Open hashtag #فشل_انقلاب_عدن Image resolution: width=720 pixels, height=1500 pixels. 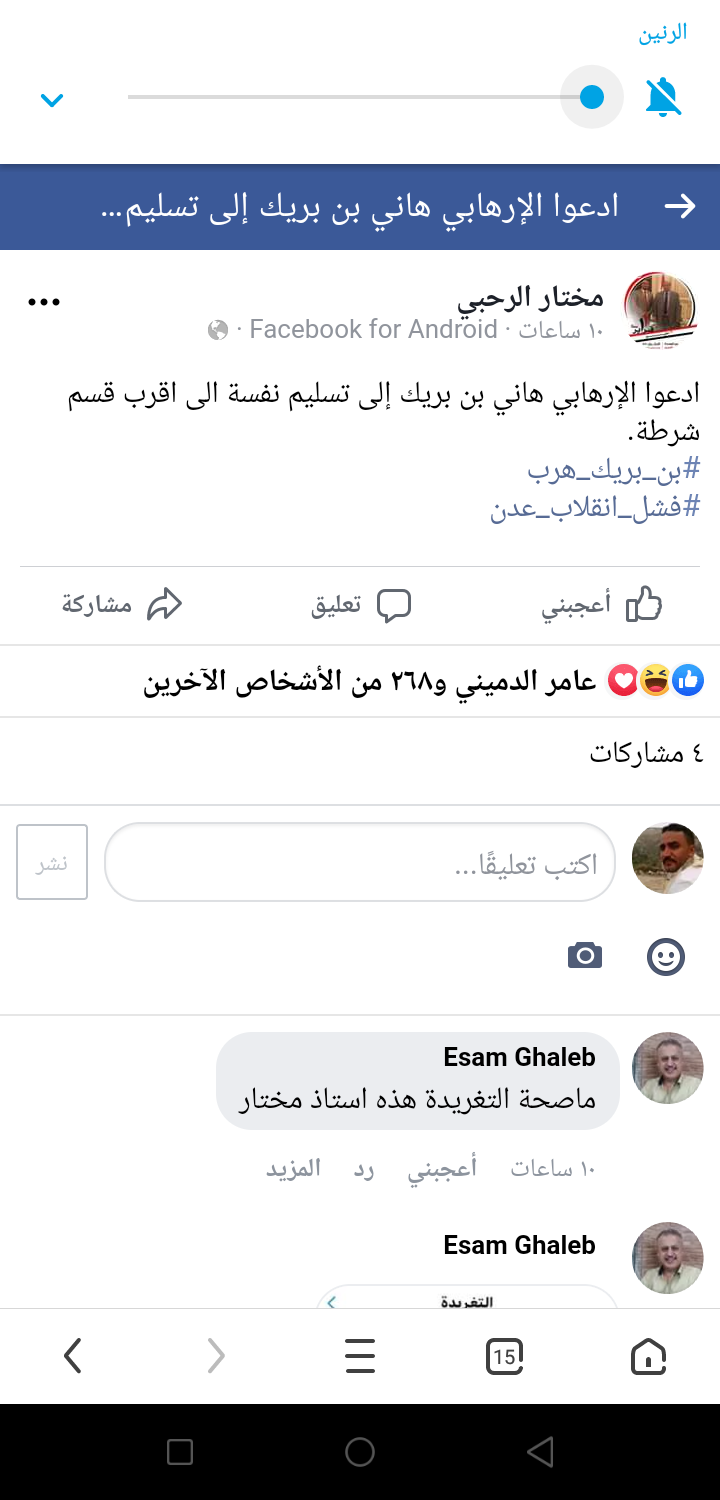[595, 507]
